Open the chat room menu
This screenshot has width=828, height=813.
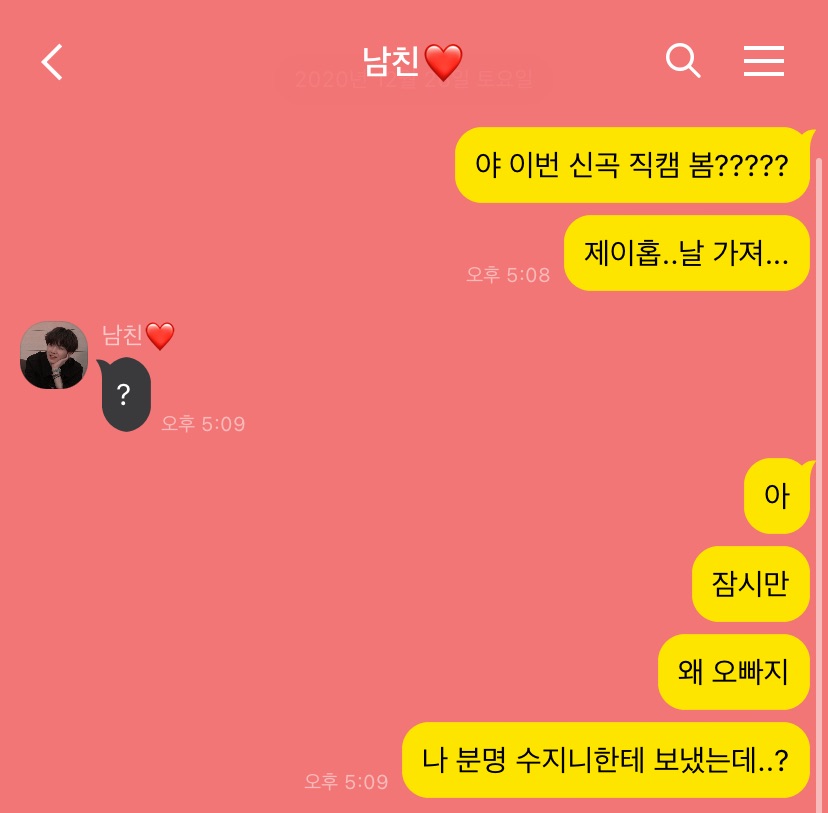(763, 62)
